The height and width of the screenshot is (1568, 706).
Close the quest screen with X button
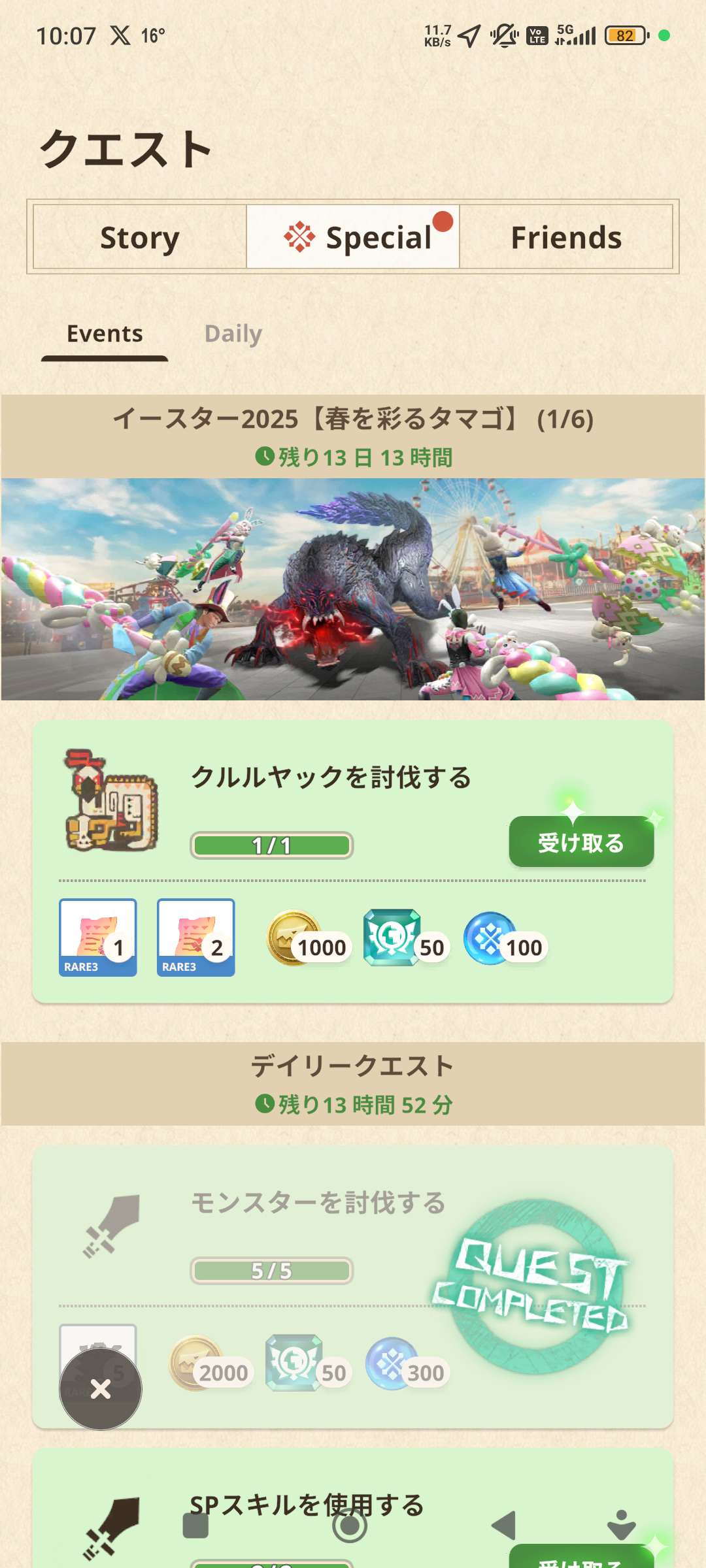tap(101, 1388)
